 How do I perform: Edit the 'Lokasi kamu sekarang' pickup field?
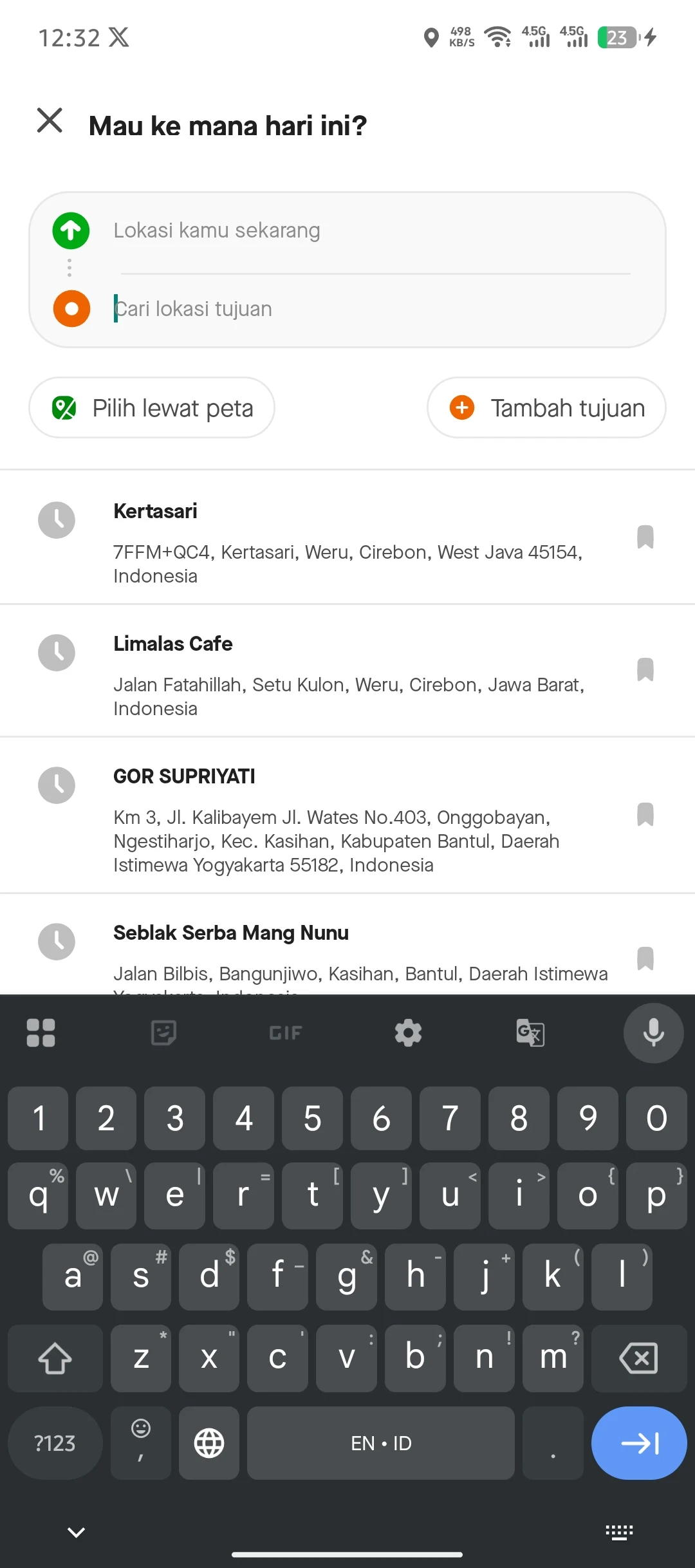371,230
